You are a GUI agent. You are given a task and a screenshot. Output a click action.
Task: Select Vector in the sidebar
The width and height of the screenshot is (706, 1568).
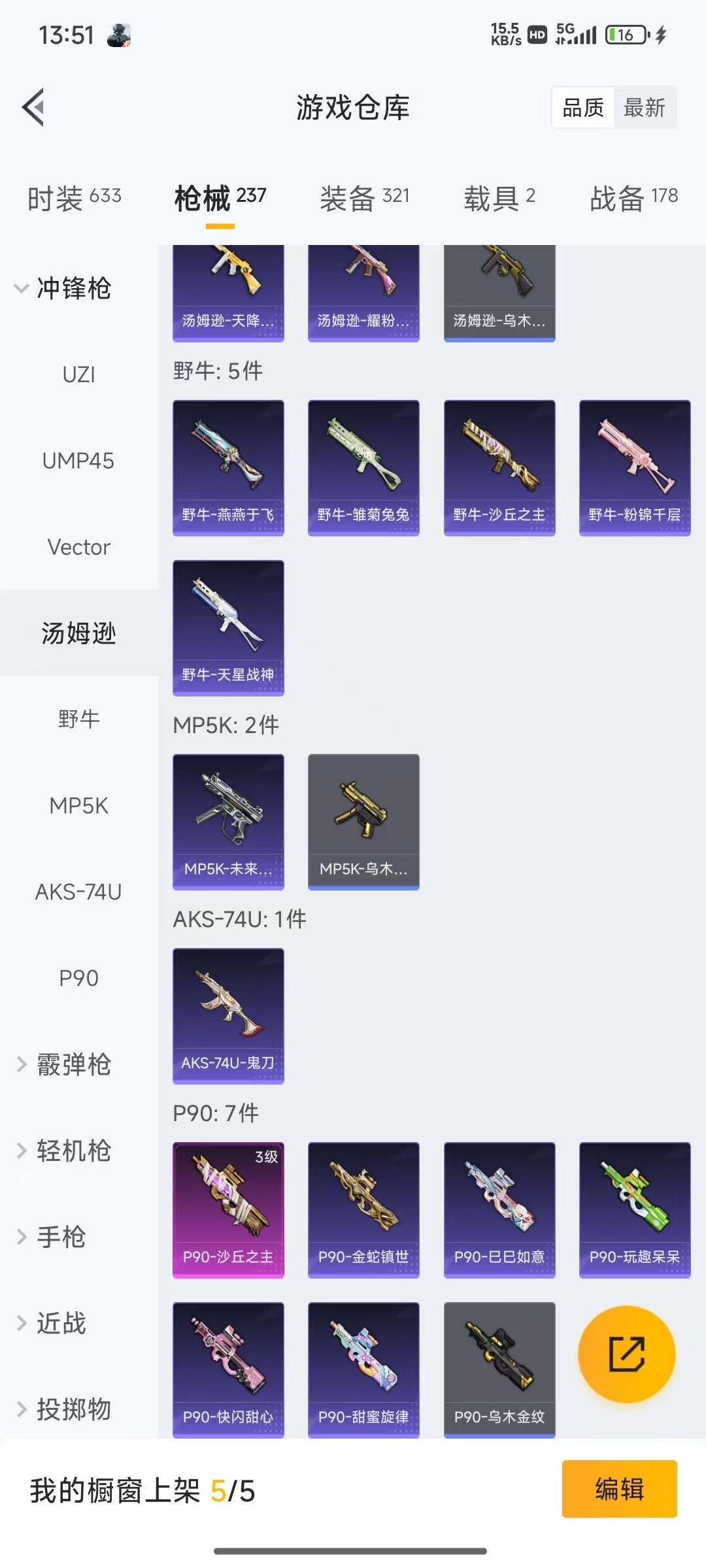[x=78, y=547]
